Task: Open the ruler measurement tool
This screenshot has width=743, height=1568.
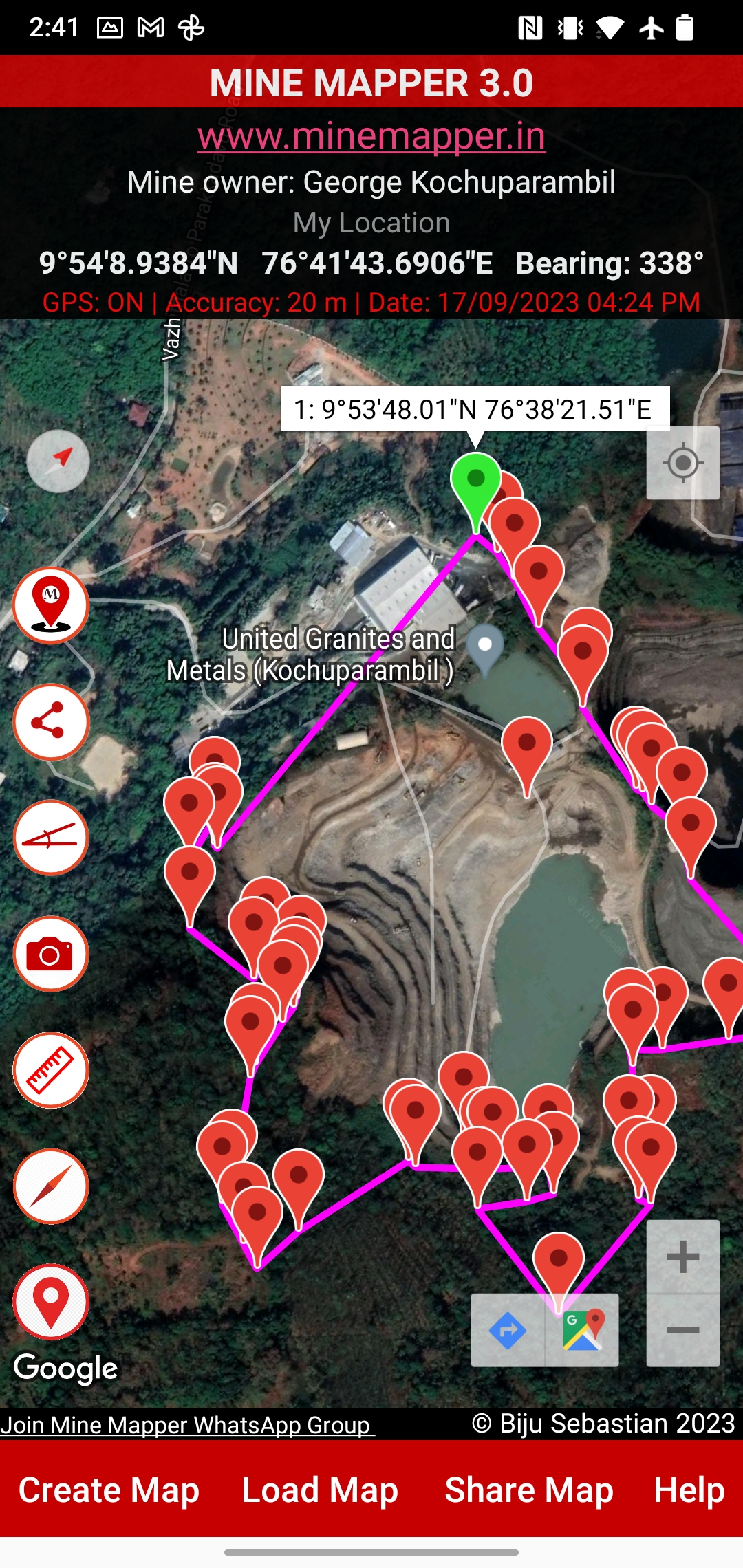Action: (x=51, y=1070)
